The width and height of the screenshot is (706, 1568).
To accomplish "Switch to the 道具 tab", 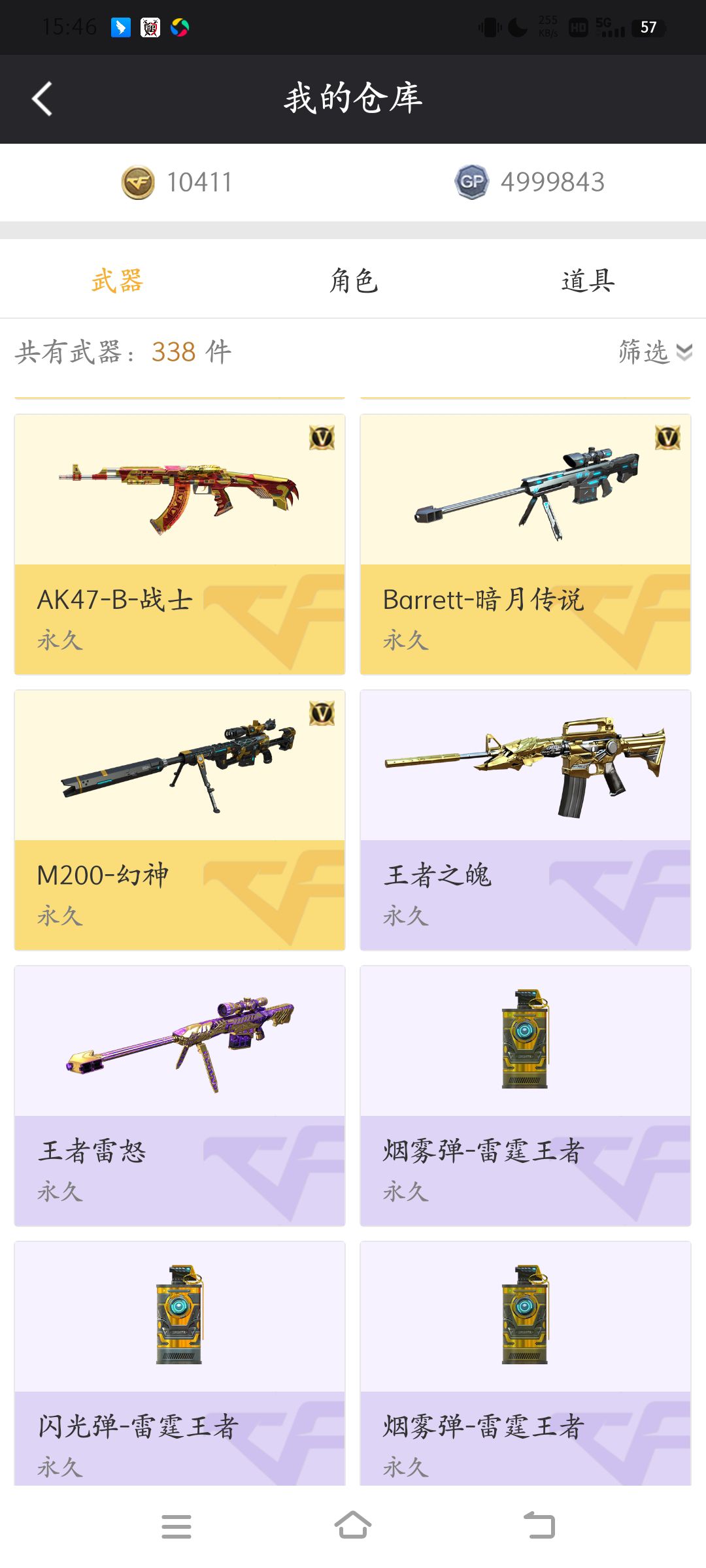I will [x=588, y=281].
